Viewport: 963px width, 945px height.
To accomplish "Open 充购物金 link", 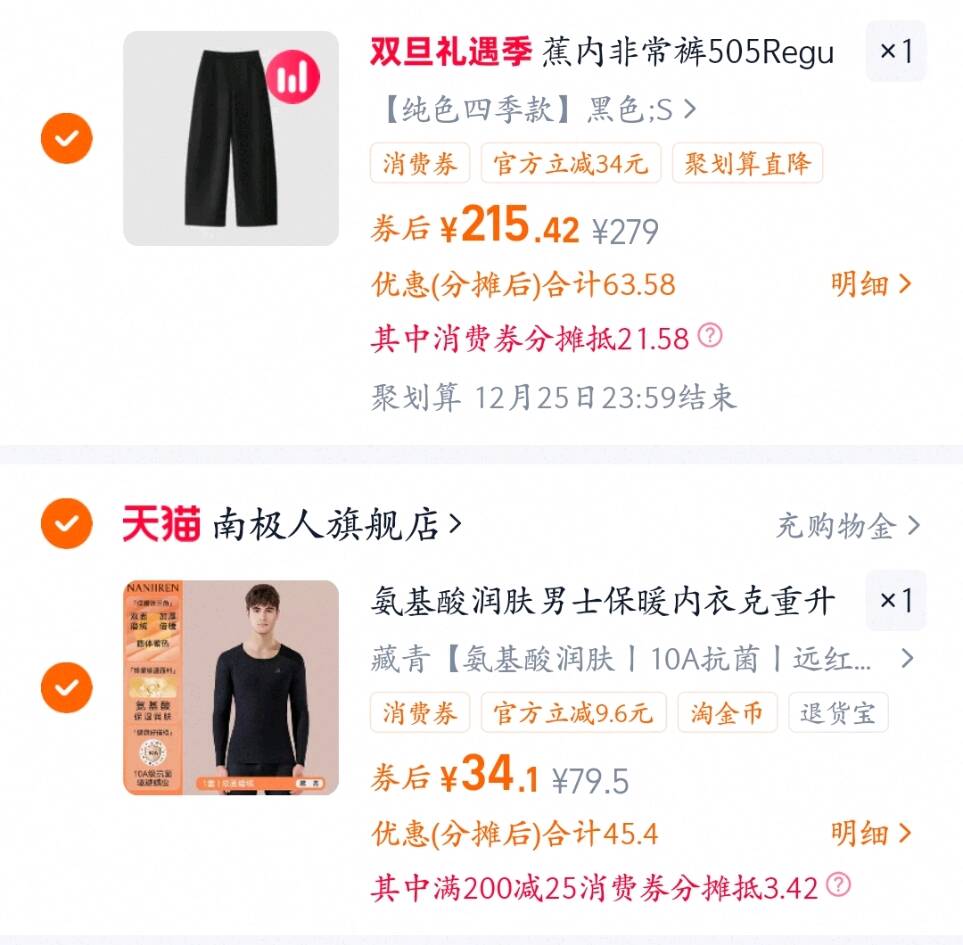I will pos(847,525).
